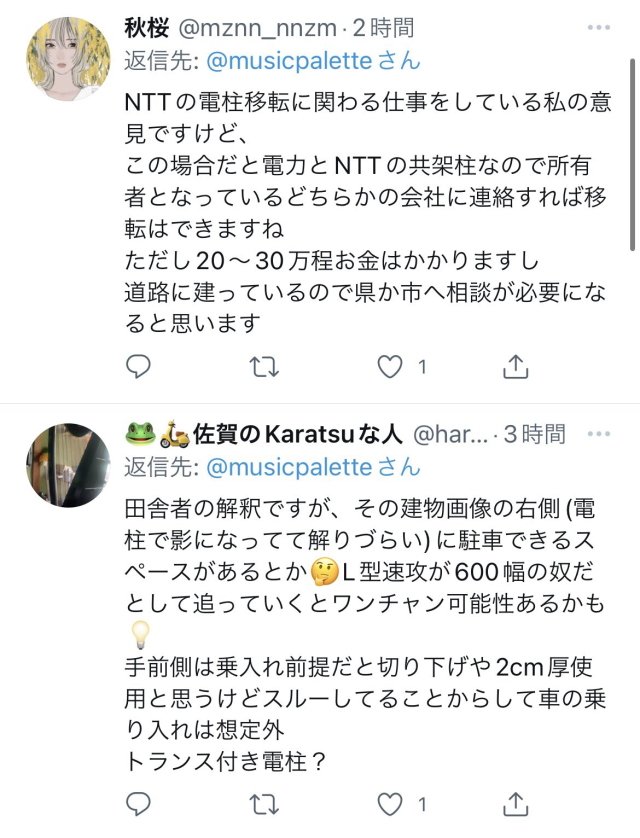Retweet 佐賀のKaratsuな人's tweet
Image resolution: width=640 pixels, height=838 pixels.
[x=263, y=803]
